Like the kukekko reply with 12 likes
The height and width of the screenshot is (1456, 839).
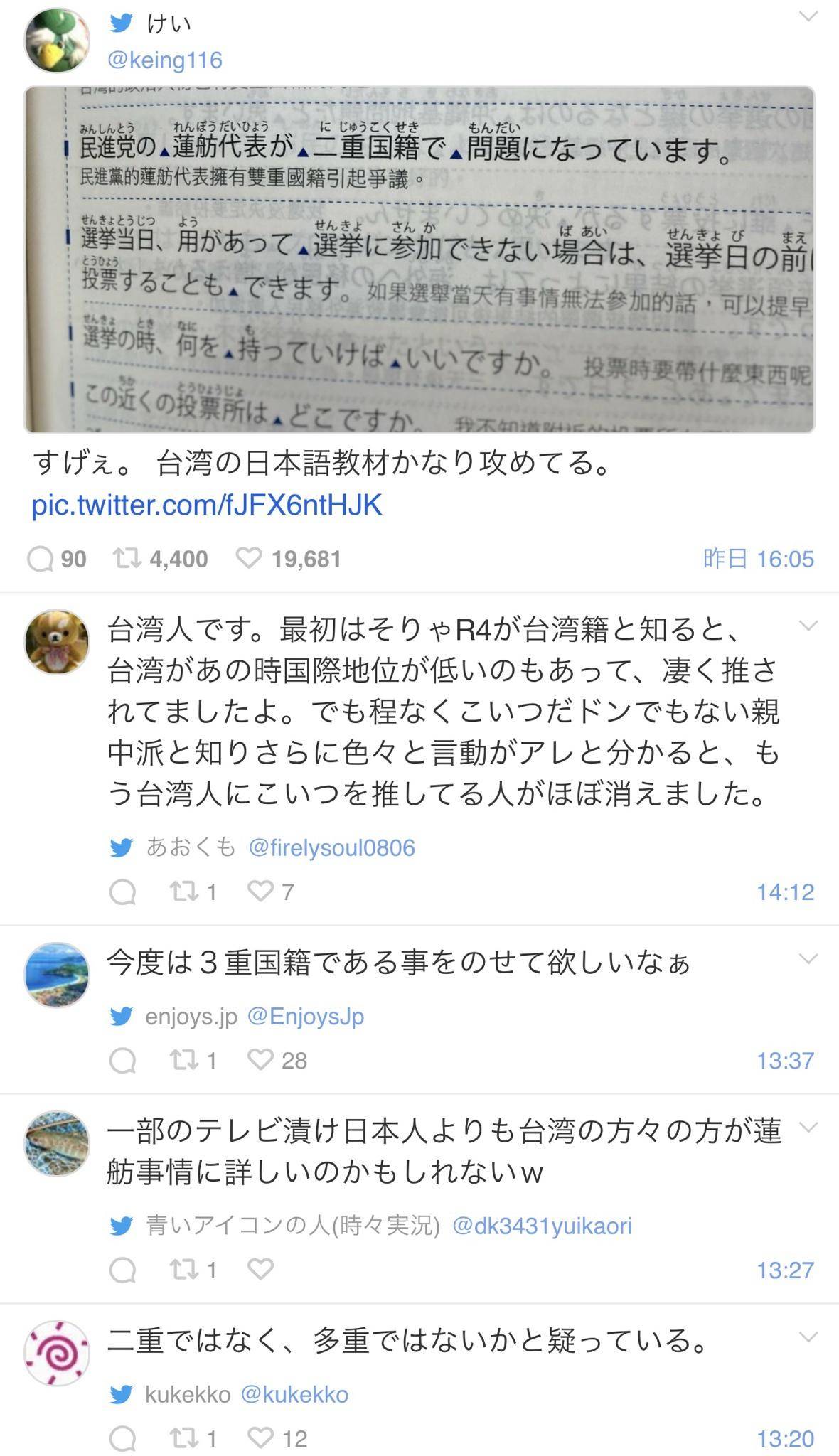[x=260, y=1438]
